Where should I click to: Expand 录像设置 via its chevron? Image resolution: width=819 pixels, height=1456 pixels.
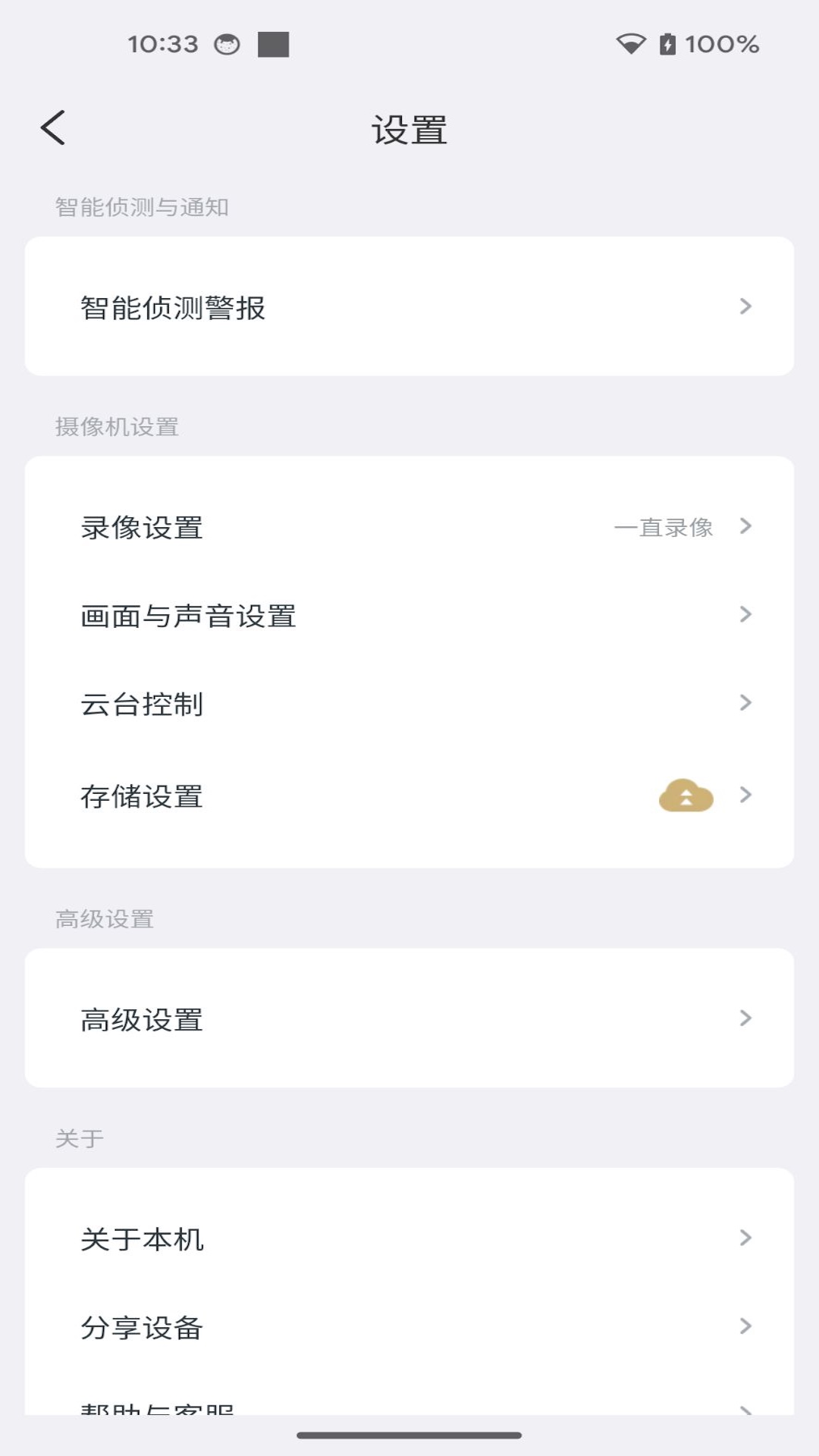tap(746, 526)
